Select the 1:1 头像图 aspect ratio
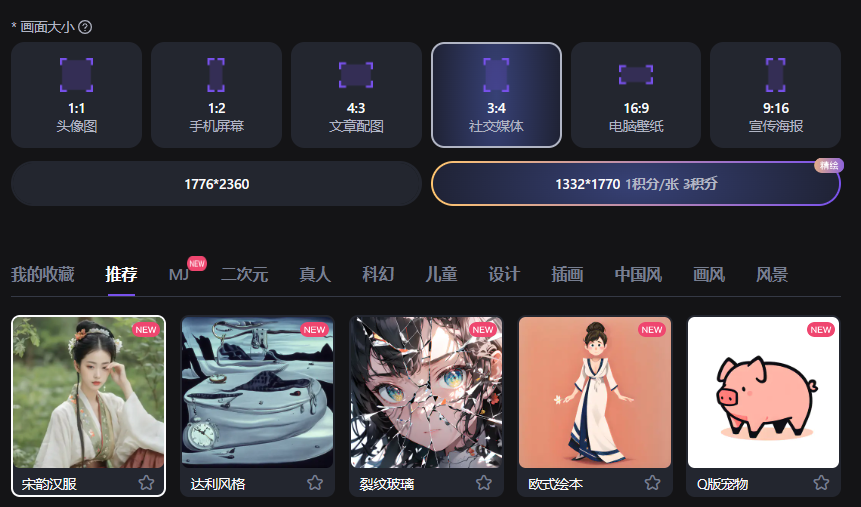The image size is (861, 507). [x=76, y=95]
